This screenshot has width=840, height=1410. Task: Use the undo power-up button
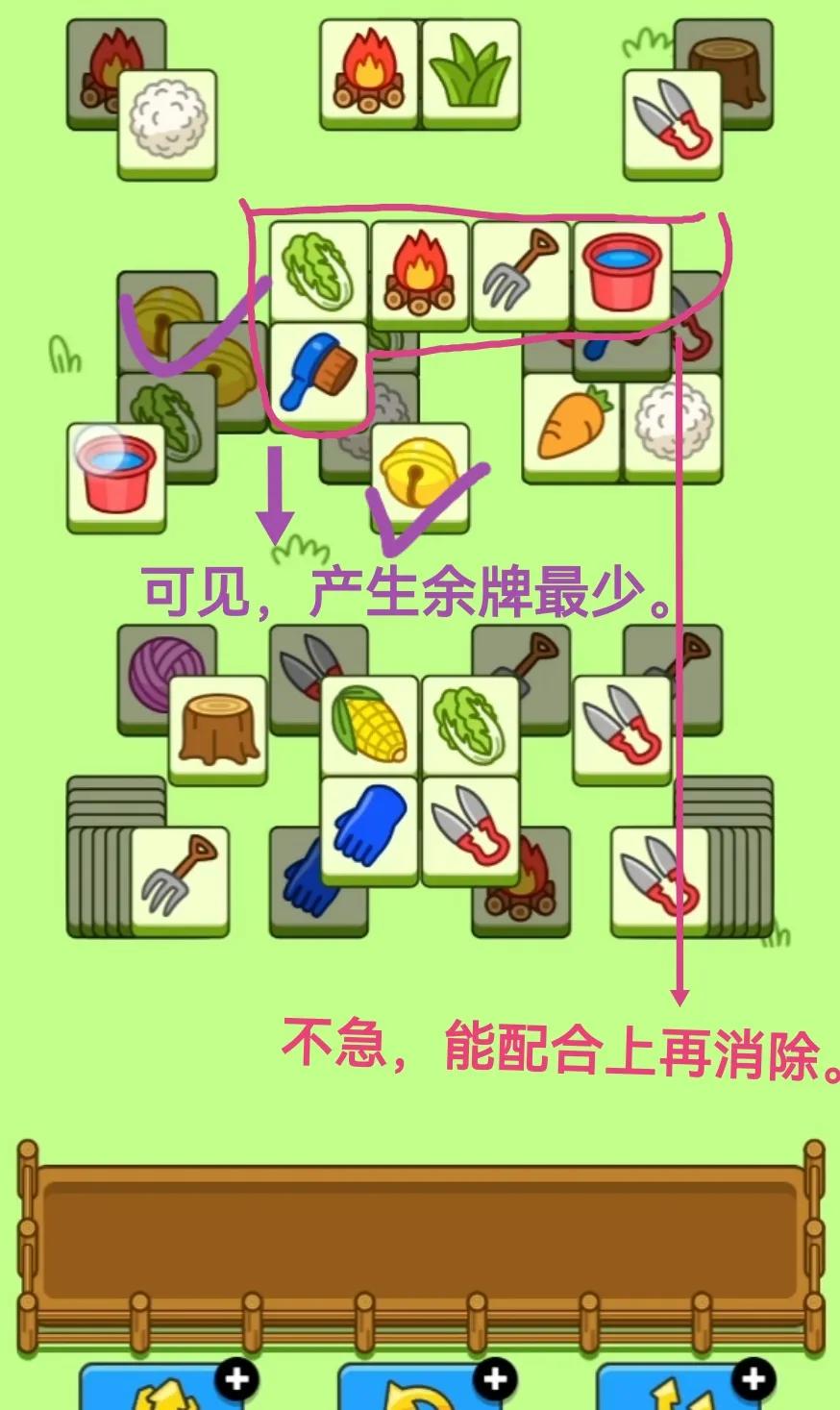420,1389
